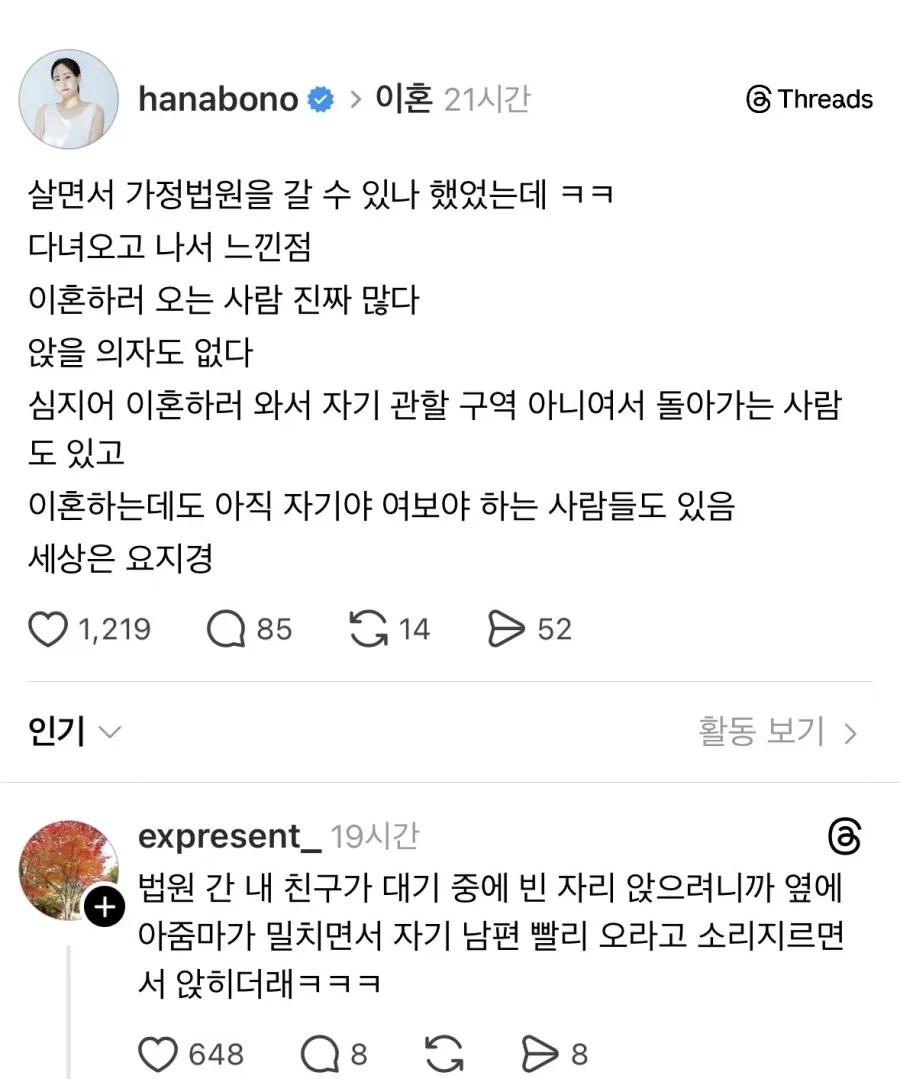900x1079 pixels.
Task: Repost hanabono's post
Action: coord(369,629)
